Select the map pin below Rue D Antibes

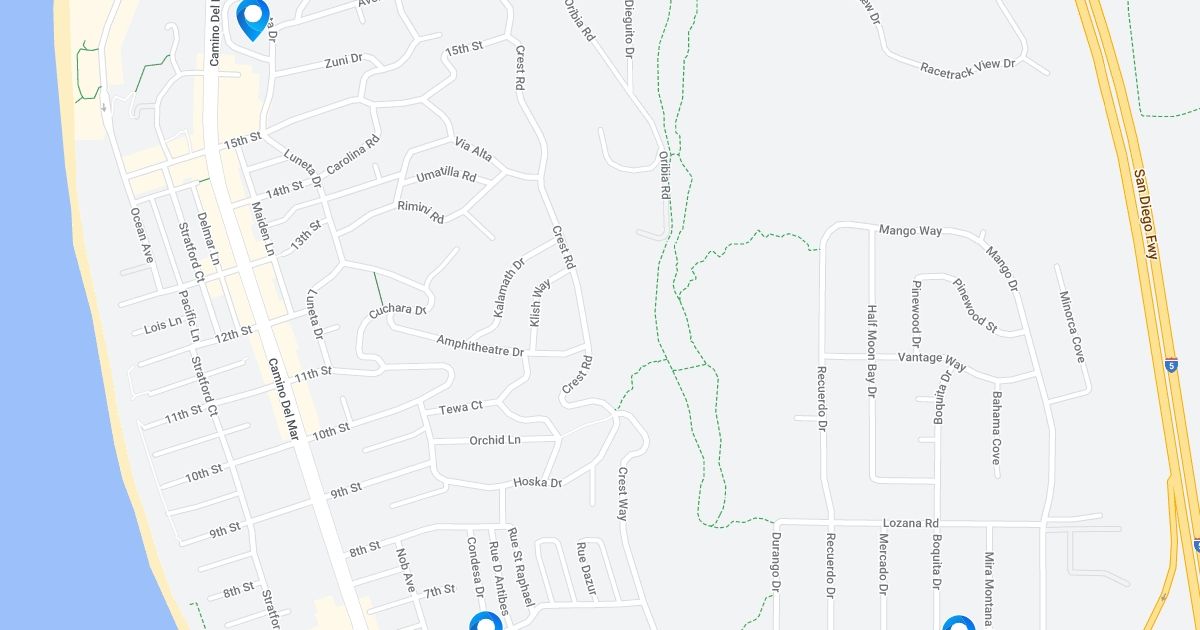pyautogui.click(x=485, y=622)
